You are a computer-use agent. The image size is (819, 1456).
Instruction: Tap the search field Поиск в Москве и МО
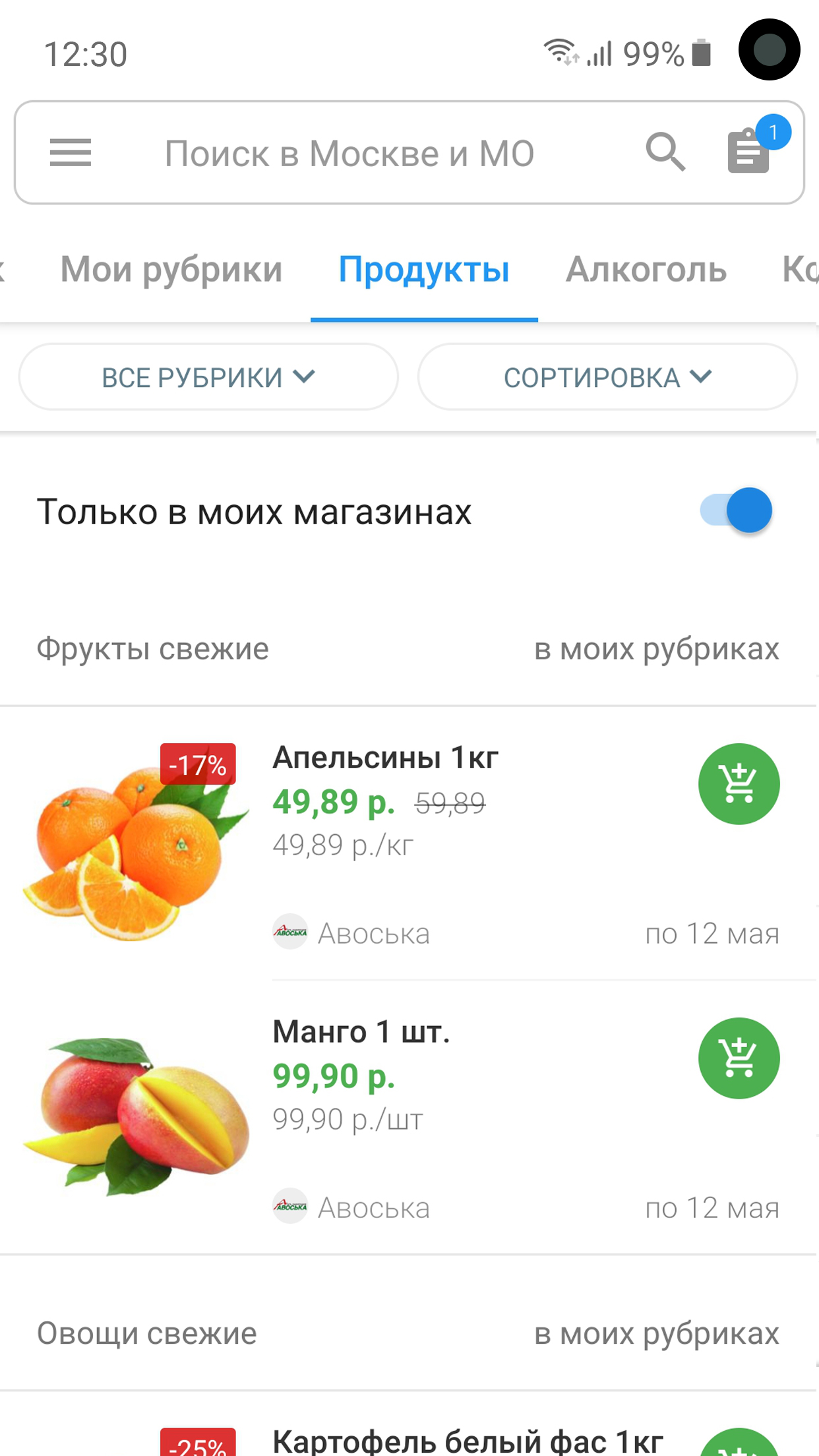349,153
